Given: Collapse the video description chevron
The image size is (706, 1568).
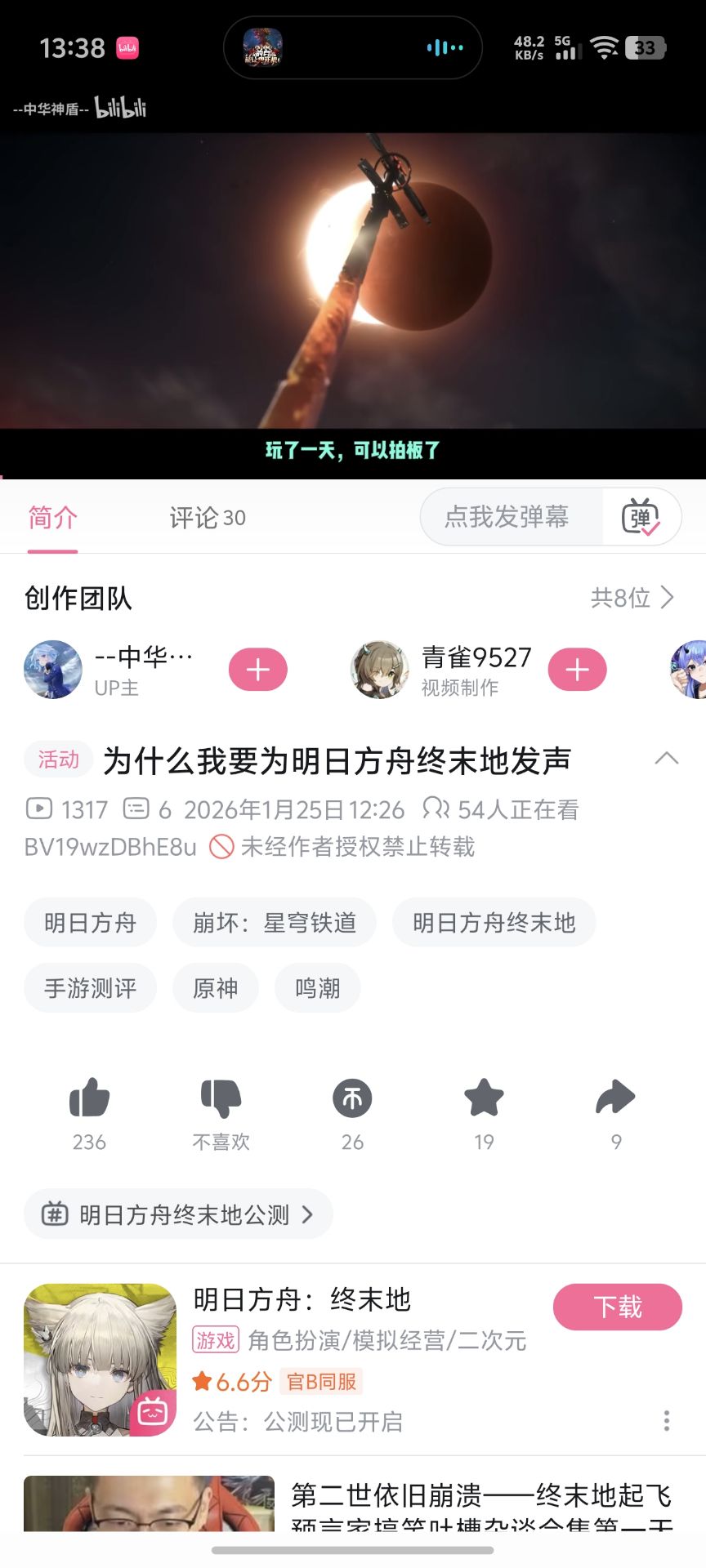Looking at the screenshot, I should click(x=667, y=759).
